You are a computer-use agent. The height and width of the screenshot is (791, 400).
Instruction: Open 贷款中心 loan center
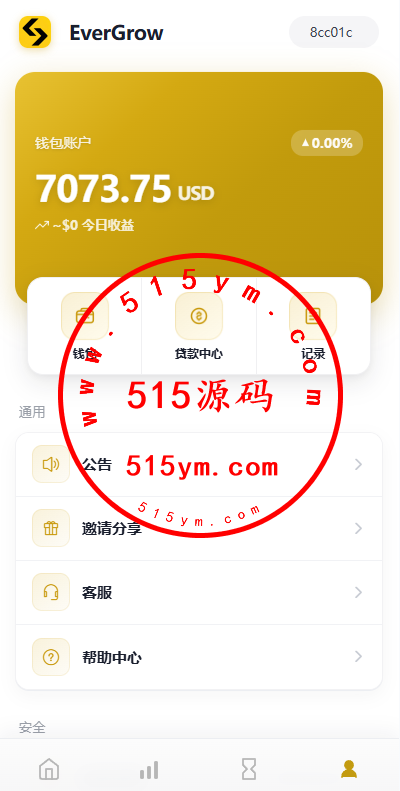pyautogui.click(x=199, y=326)
